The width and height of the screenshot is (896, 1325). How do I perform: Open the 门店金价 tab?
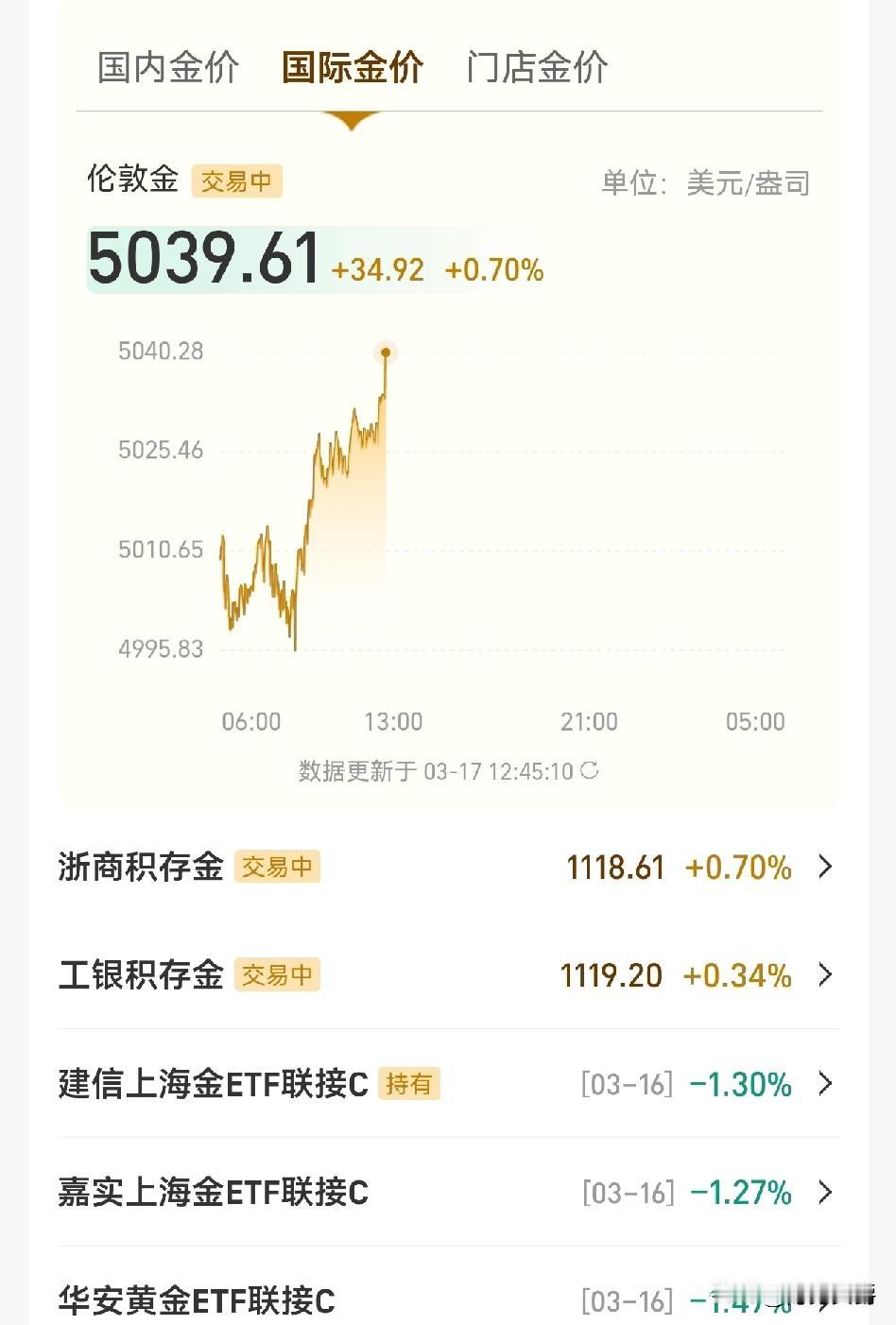[x=536, y=67]
